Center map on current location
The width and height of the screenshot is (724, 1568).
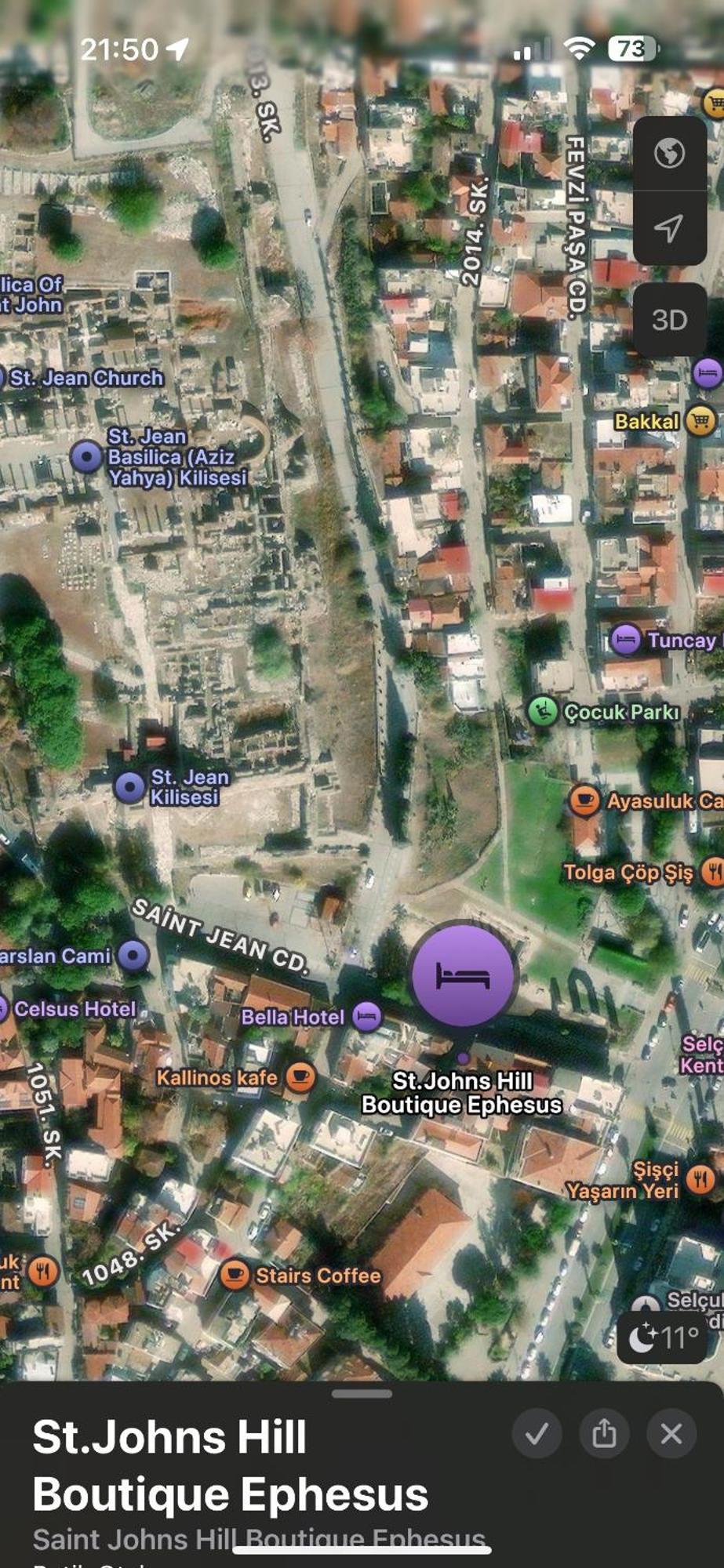[x=669, y=228]
